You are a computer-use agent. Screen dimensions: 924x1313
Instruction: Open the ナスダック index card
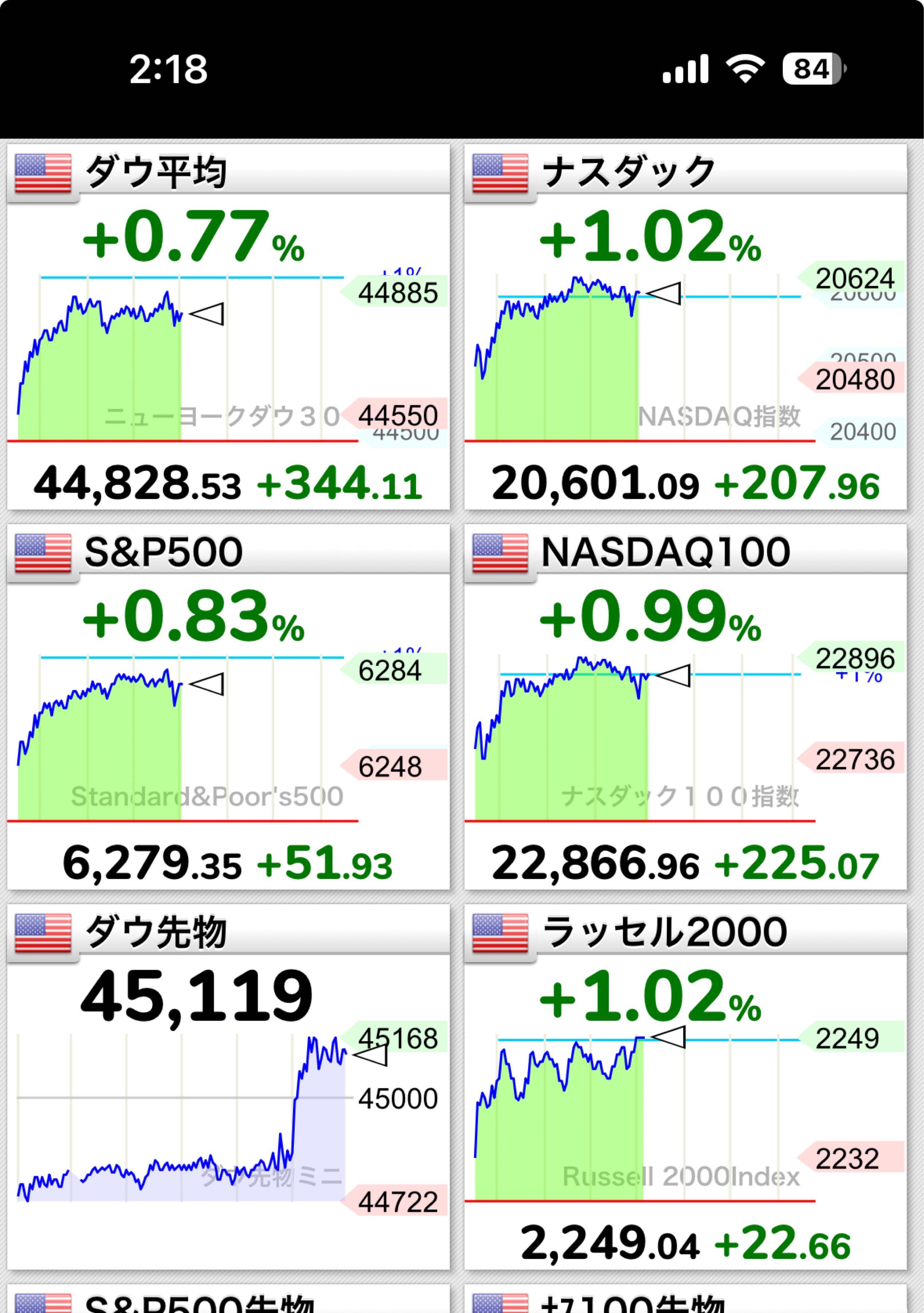coord(685,327)
